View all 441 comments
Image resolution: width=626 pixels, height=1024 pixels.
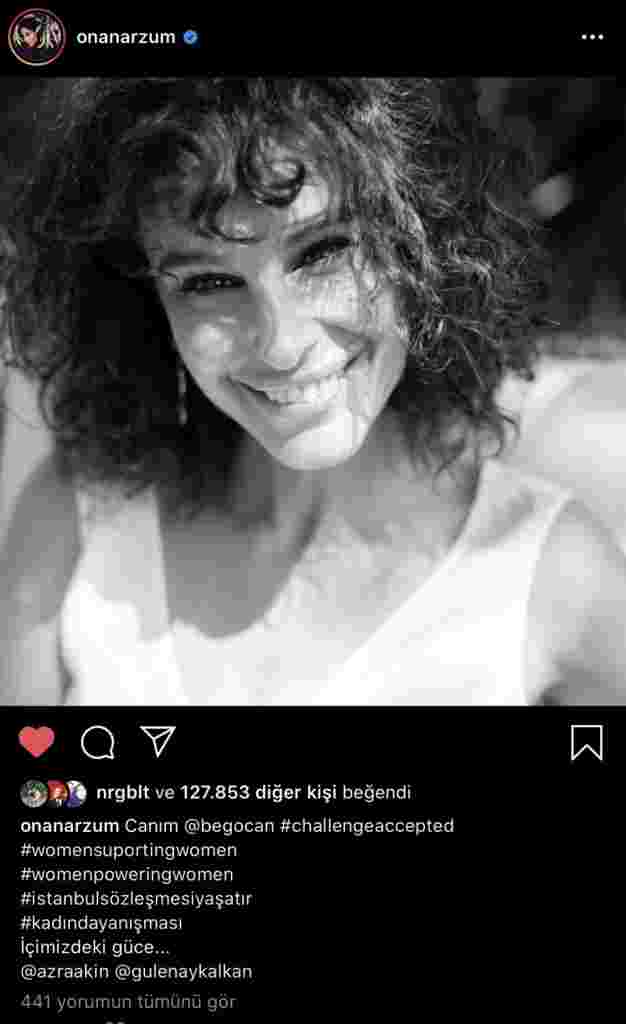coord(128,1001)
